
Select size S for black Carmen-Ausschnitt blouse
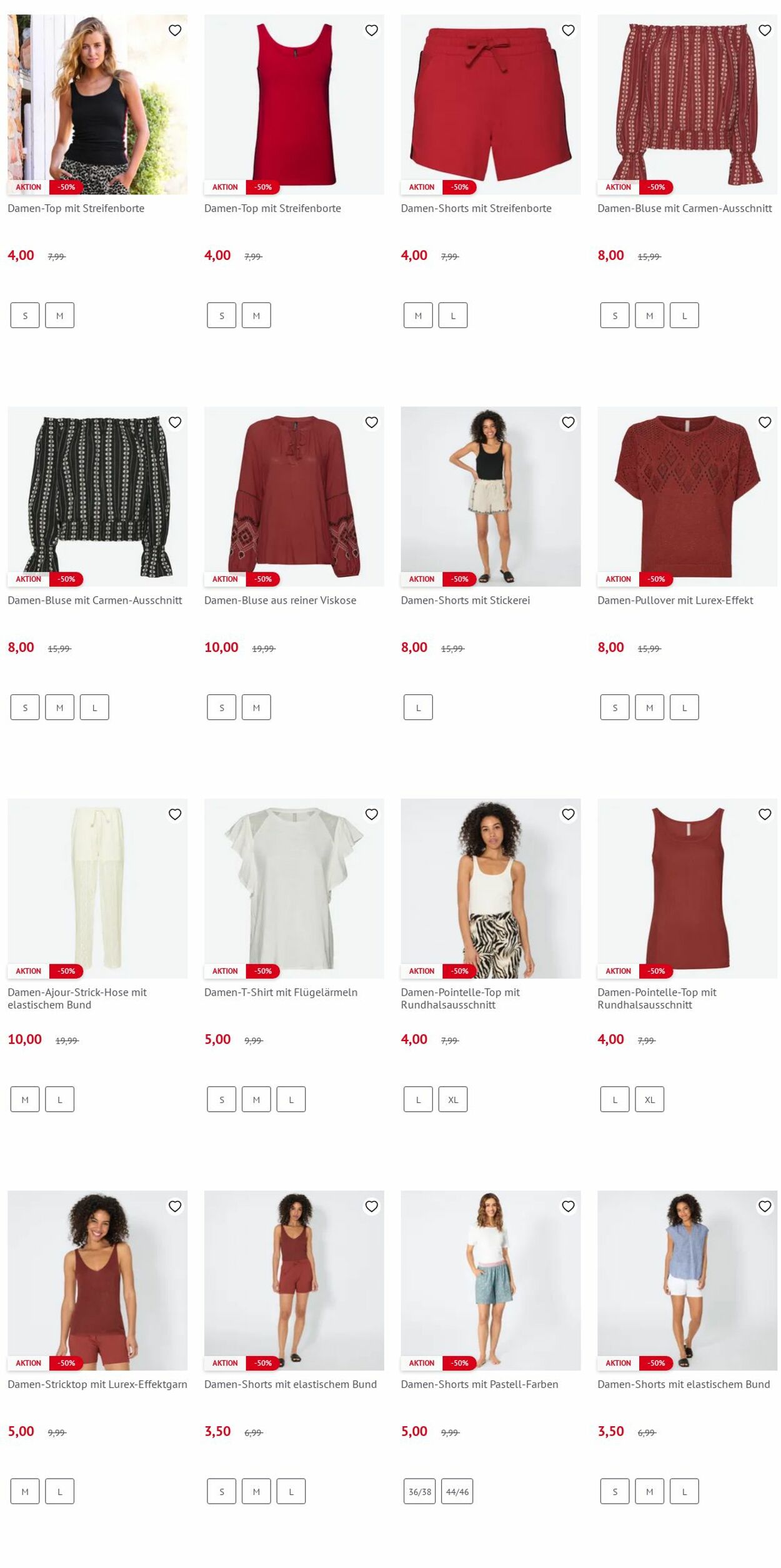coord(25,707)
